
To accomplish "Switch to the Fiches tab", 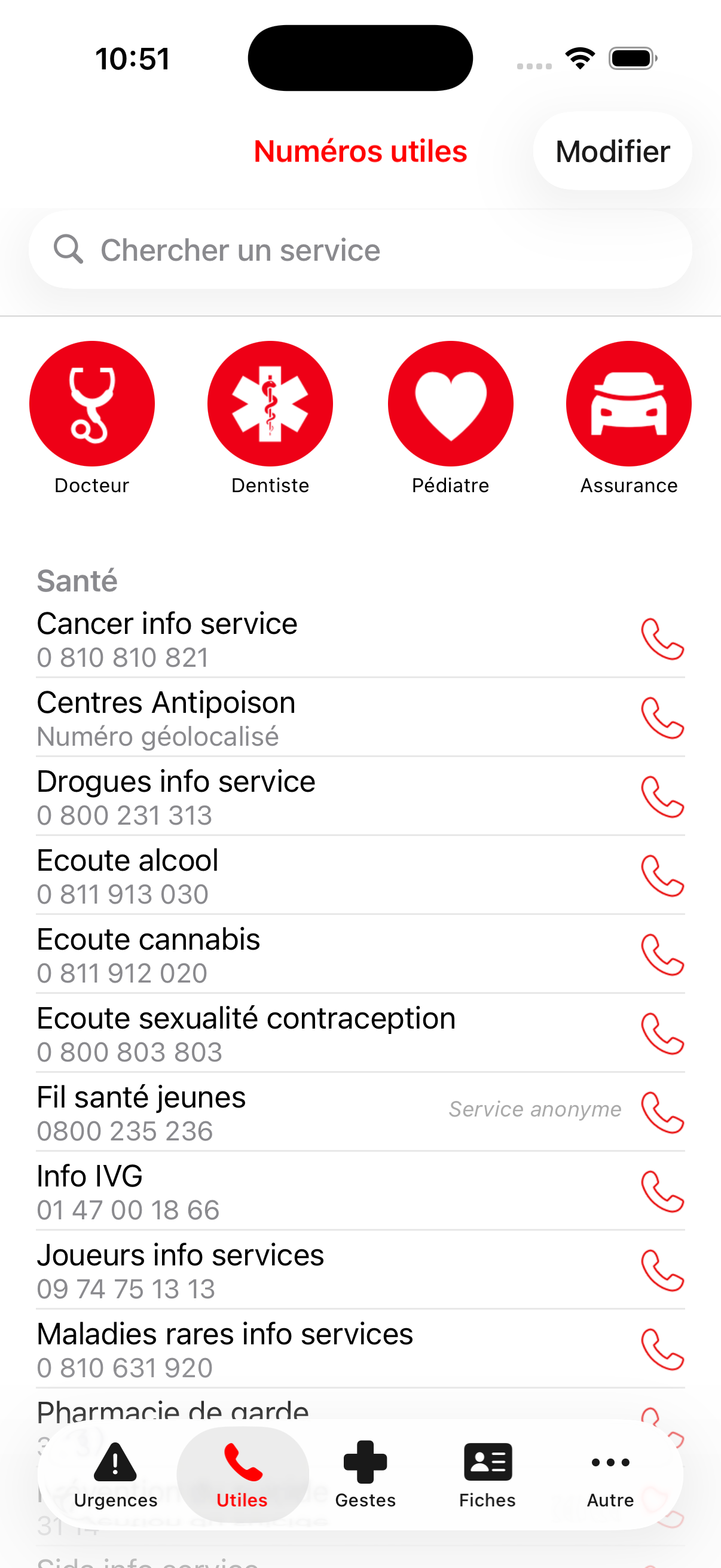I will pos(487,1474).
